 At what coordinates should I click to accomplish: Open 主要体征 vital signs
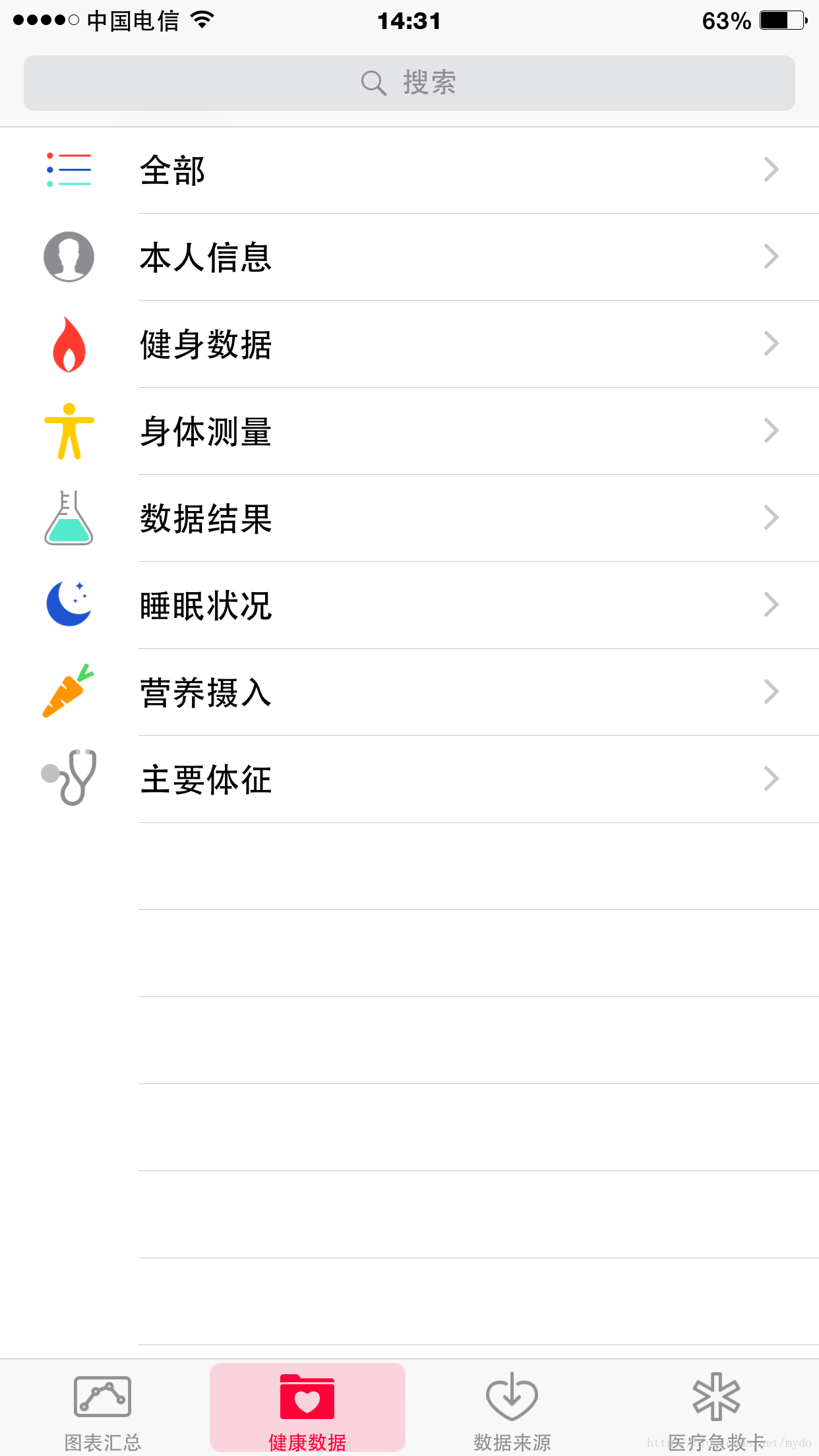pos(409,779)
